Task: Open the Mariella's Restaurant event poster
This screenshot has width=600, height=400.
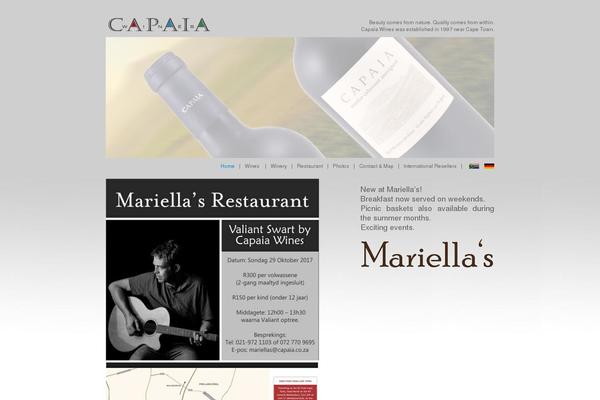Action: click(212, 270)
